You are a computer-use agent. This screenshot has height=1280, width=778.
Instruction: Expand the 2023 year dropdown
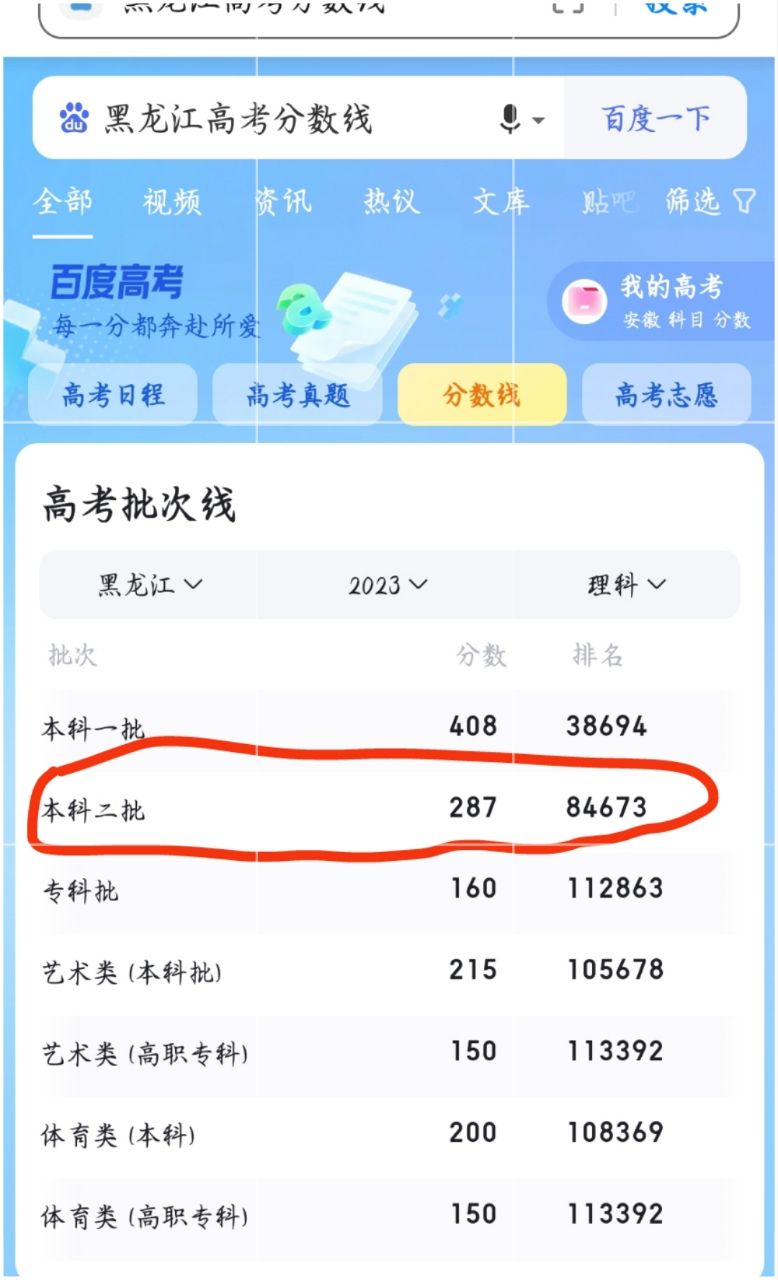388,585
